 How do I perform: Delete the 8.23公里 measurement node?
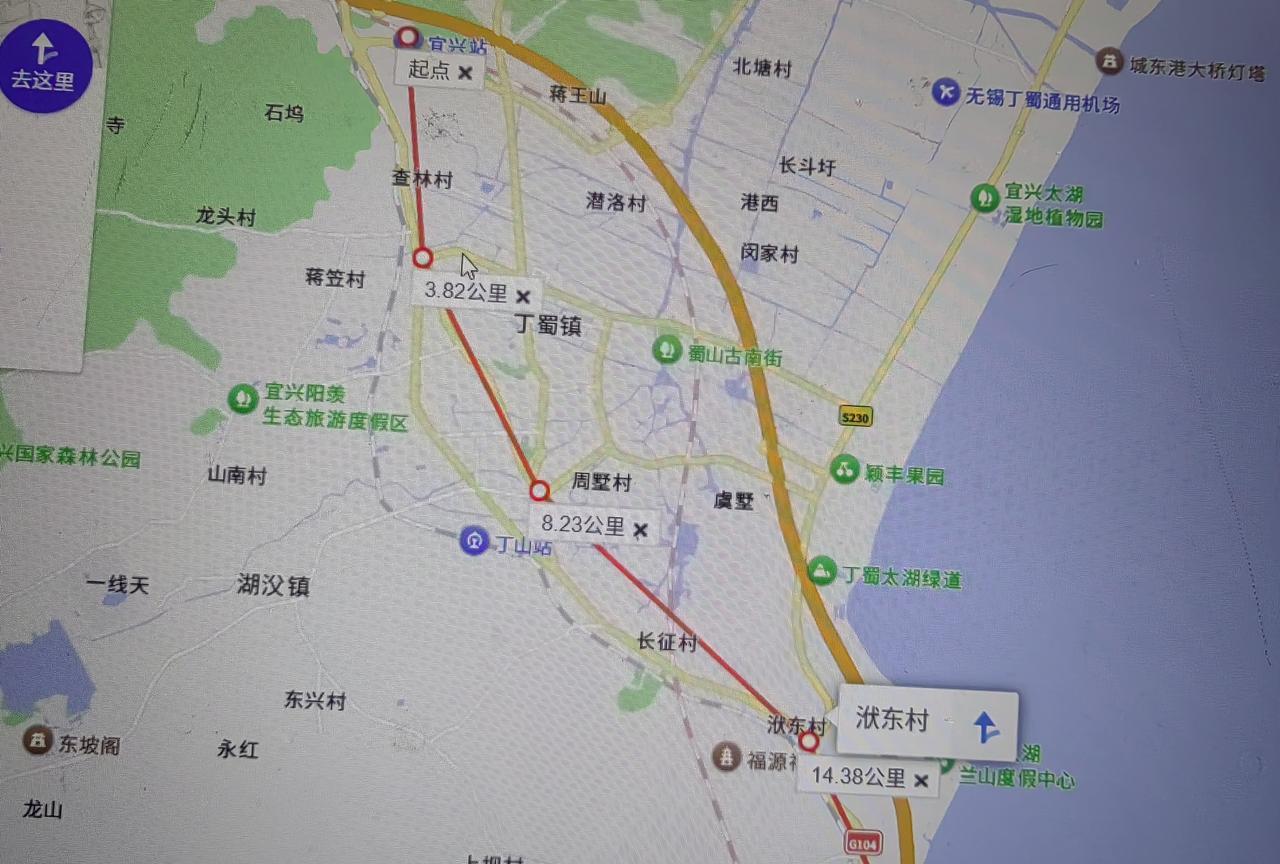[641, 530]
